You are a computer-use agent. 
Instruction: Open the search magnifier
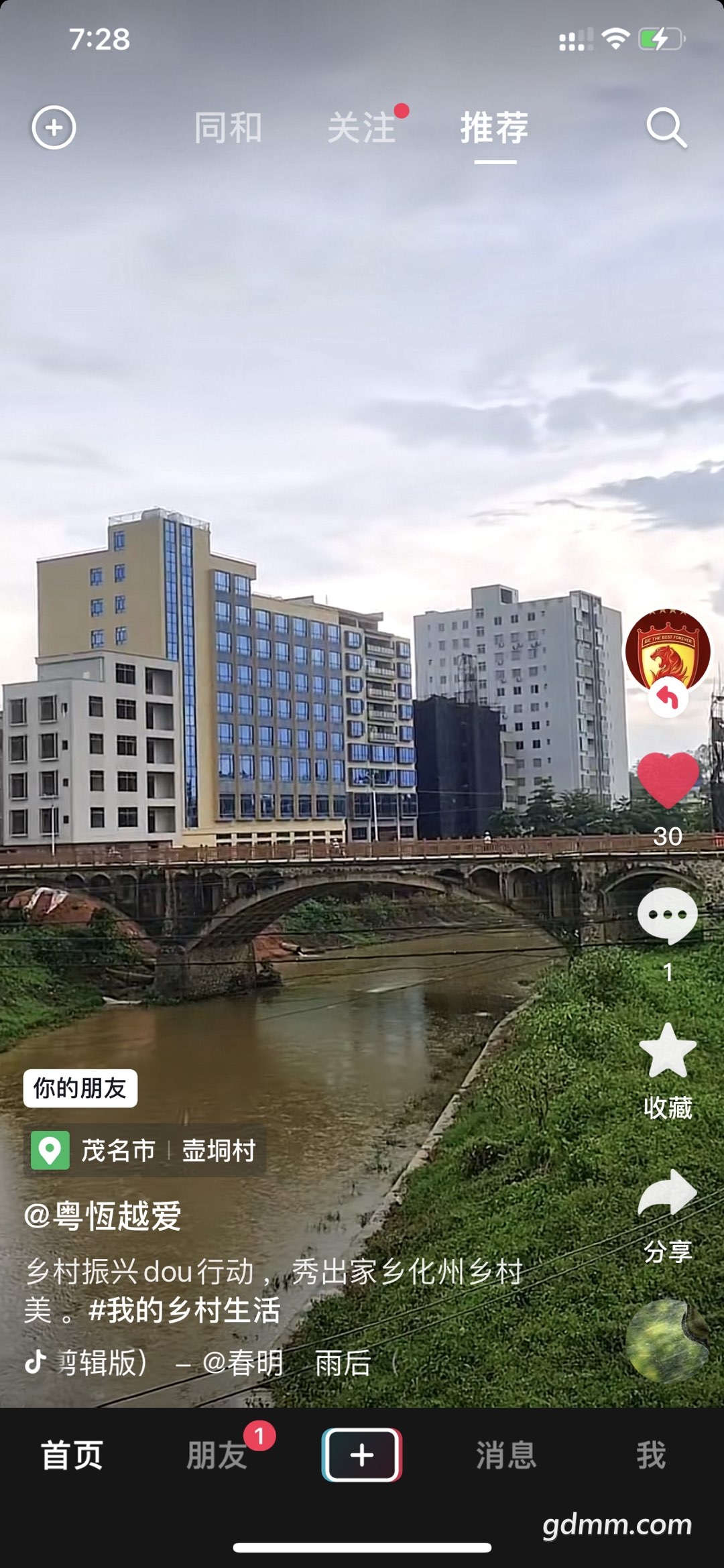(x=666, y=127)
